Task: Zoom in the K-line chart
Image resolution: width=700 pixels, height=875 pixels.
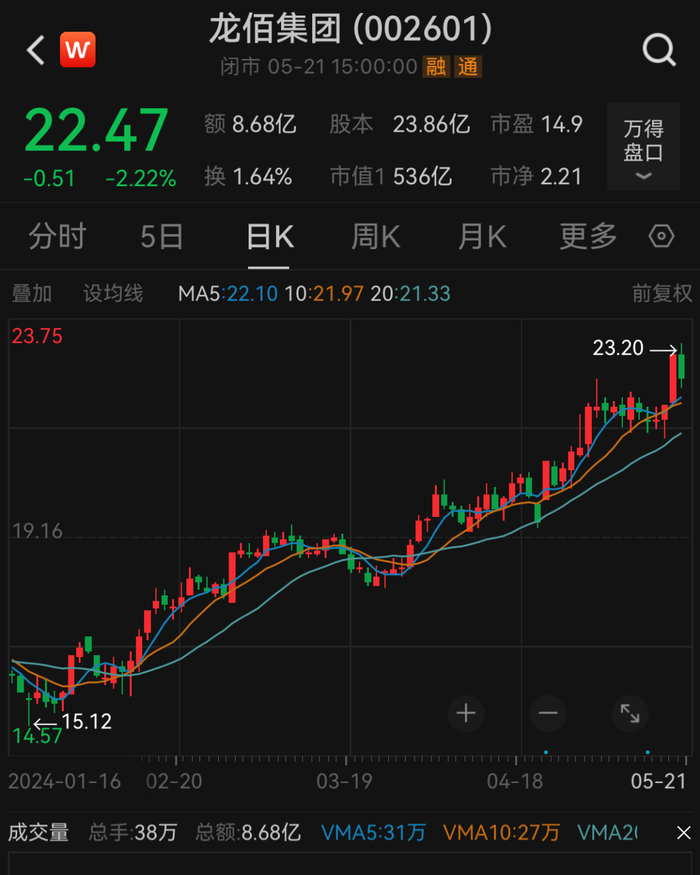Action: click(x=466, y=713)
